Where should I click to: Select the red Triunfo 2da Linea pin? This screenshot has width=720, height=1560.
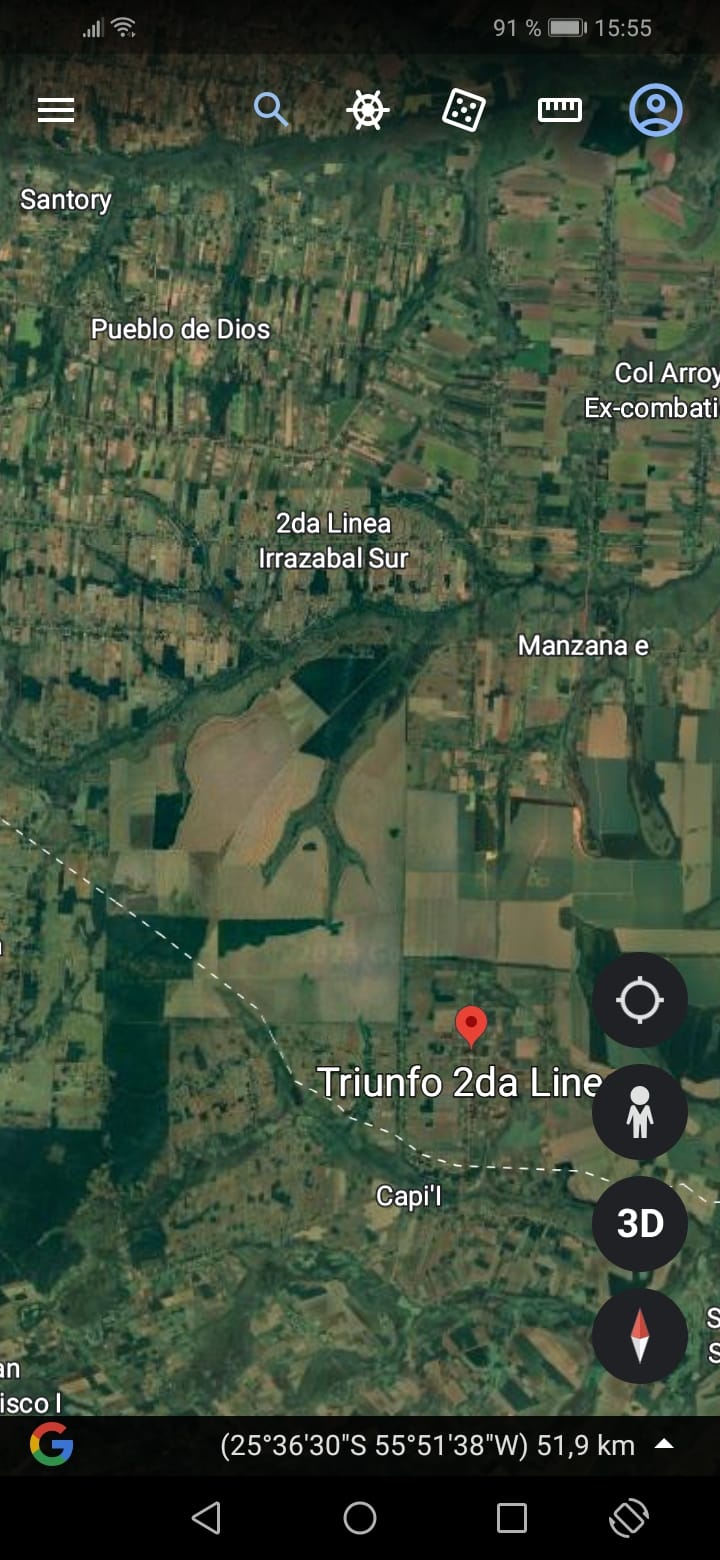[x=471, y=1026]
